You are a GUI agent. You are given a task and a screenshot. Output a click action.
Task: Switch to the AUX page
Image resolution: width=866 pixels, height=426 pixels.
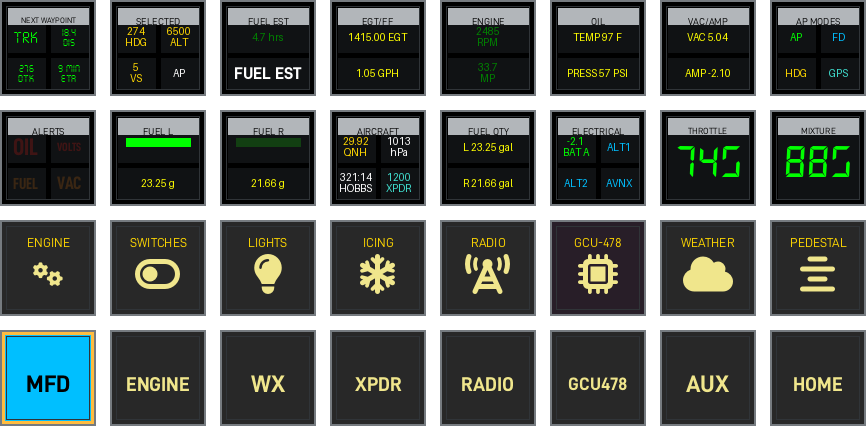tap(708, 378)
